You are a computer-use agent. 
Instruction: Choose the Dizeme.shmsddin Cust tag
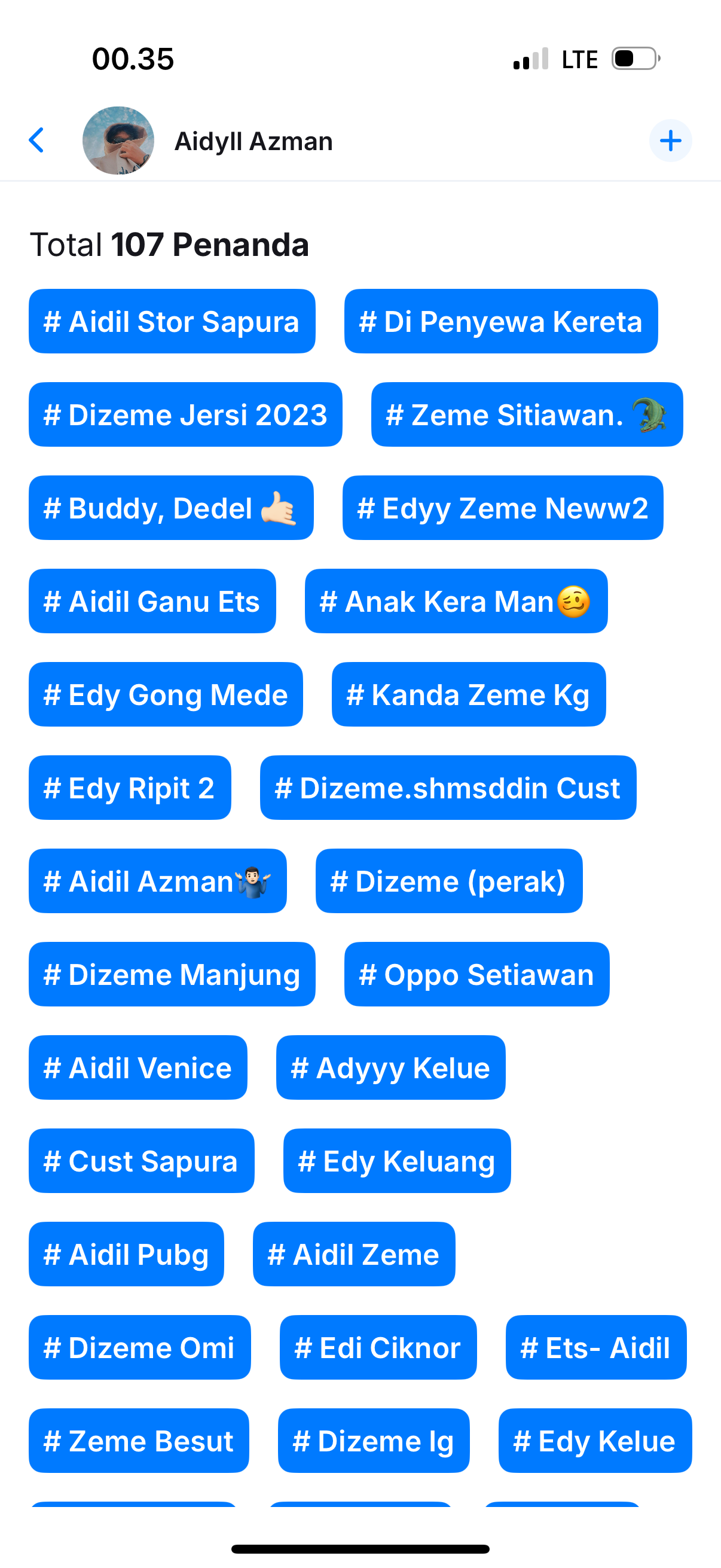coord(447,788)
